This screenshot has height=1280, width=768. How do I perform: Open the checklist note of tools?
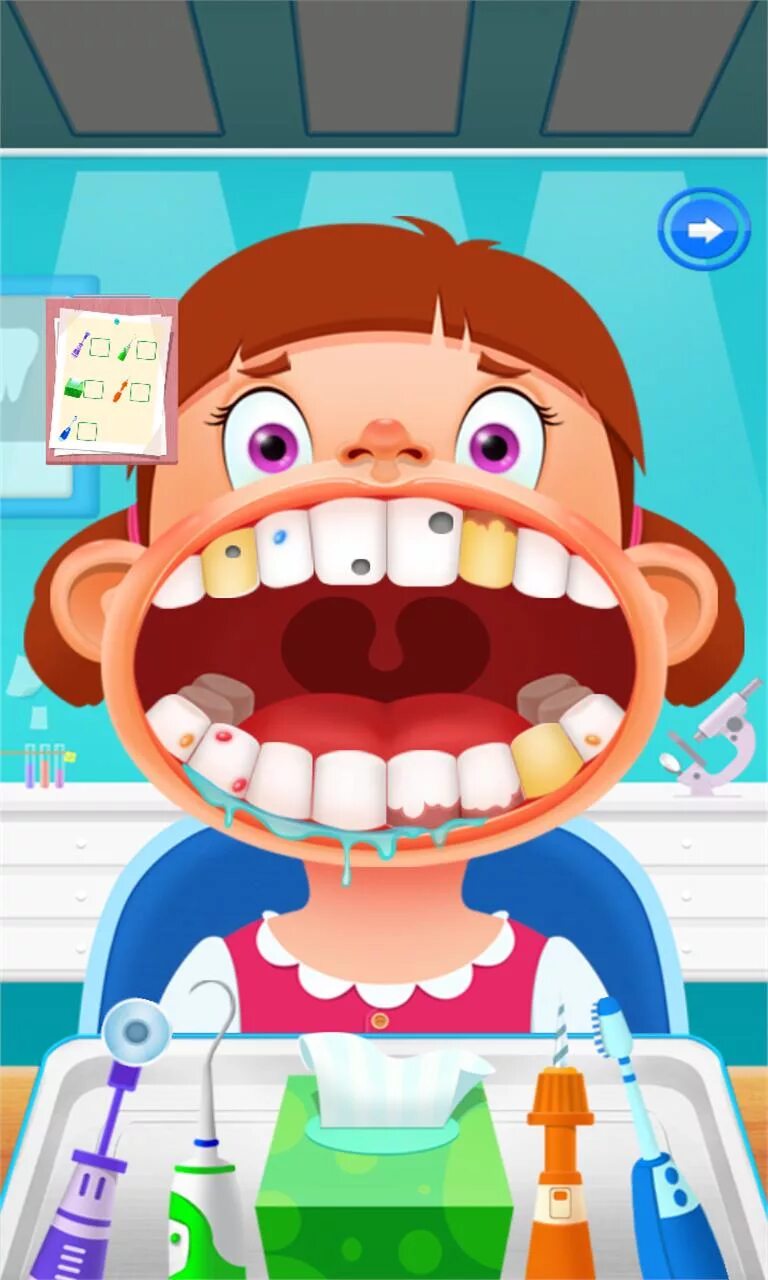111,380
